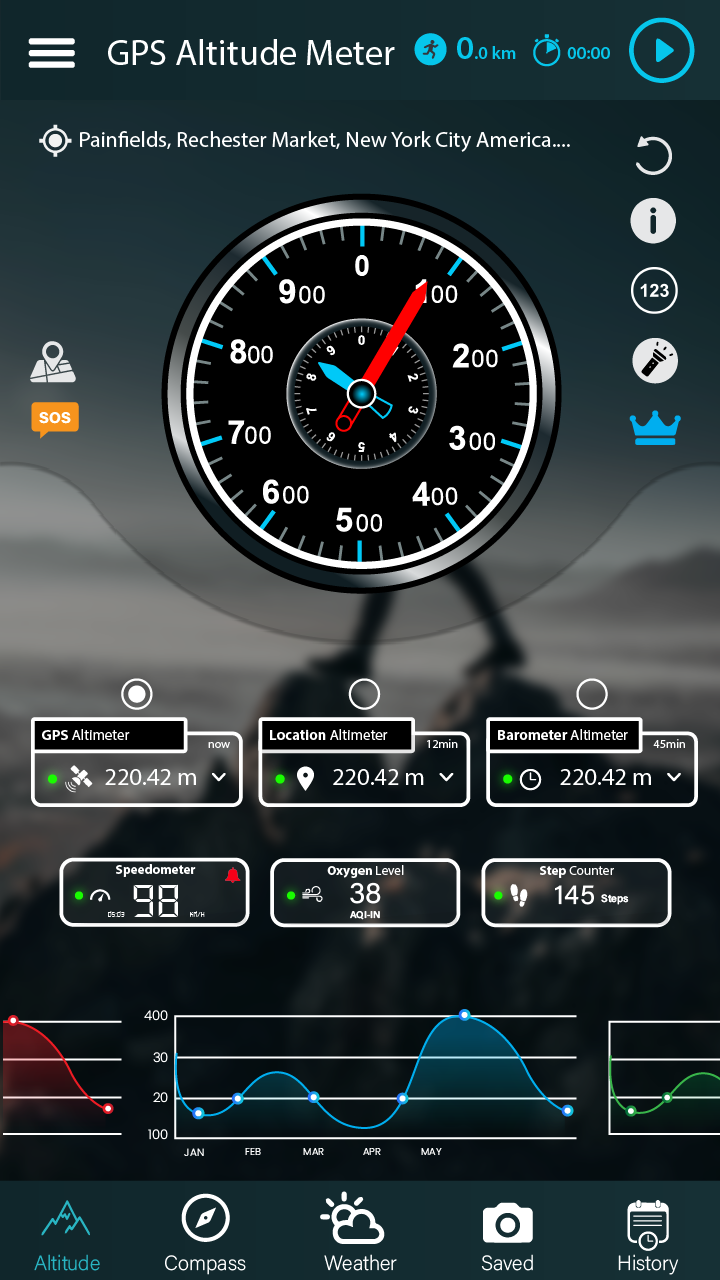Tap the SOS emergency button

point(55,418)
